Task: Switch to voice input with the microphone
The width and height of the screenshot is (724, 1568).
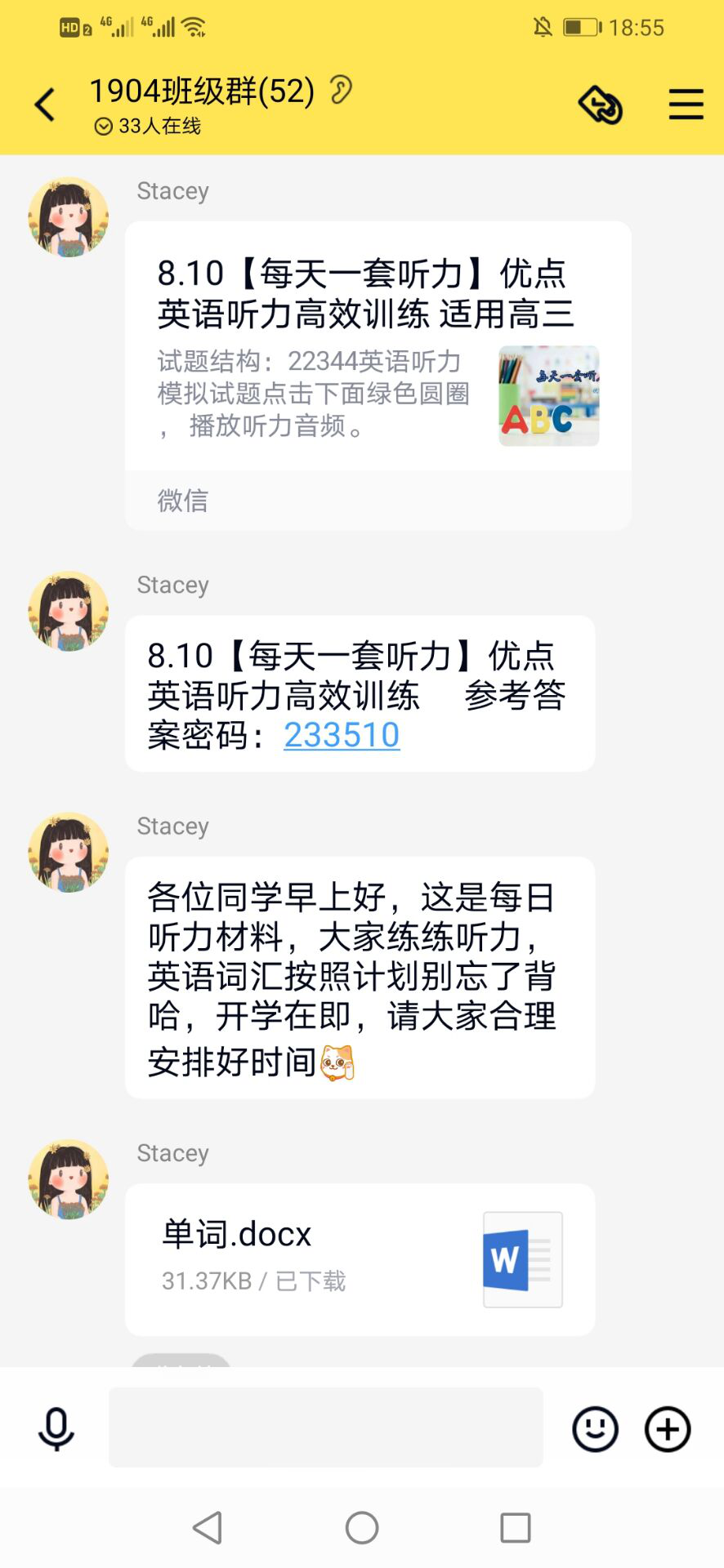Action: (56, 1429)
